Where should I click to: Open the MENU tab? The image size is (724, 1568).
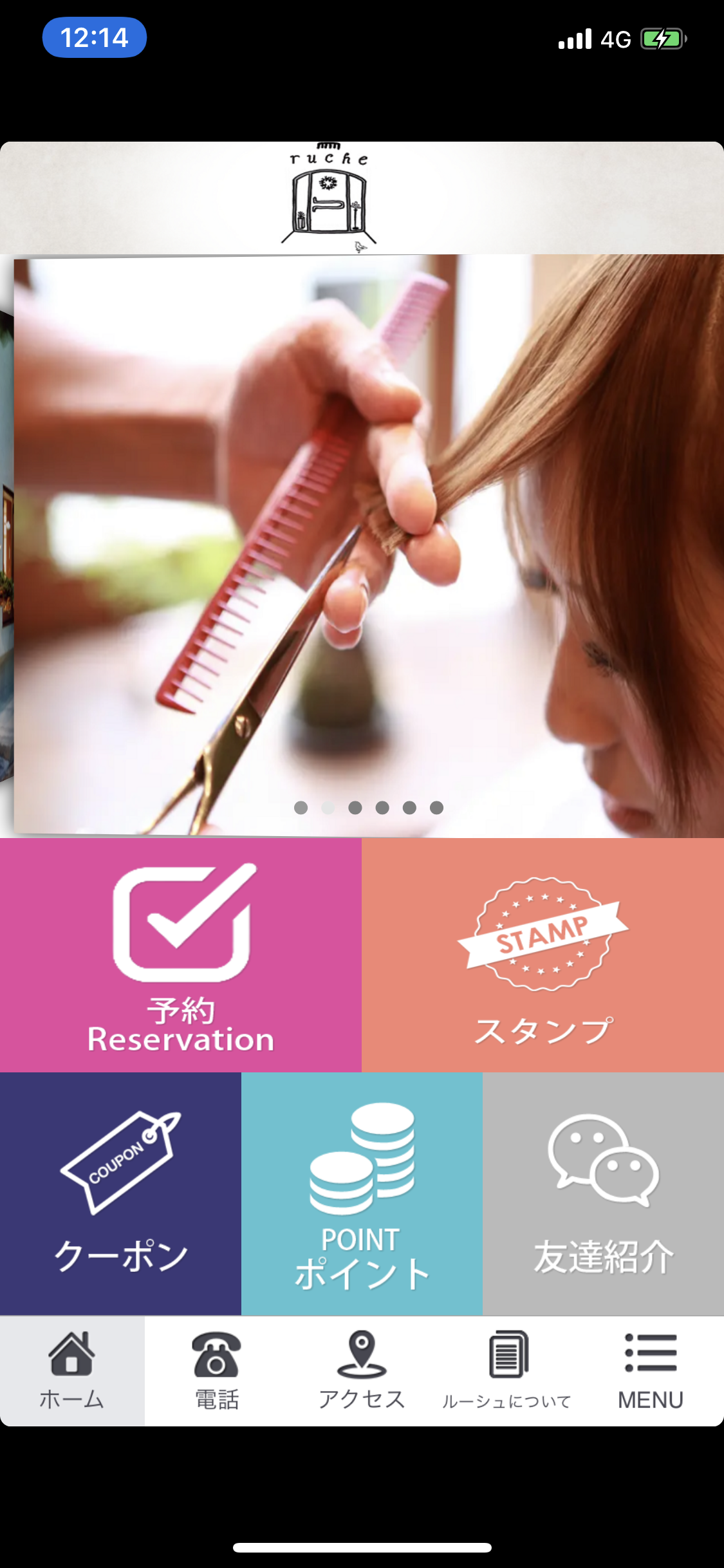651,1371
